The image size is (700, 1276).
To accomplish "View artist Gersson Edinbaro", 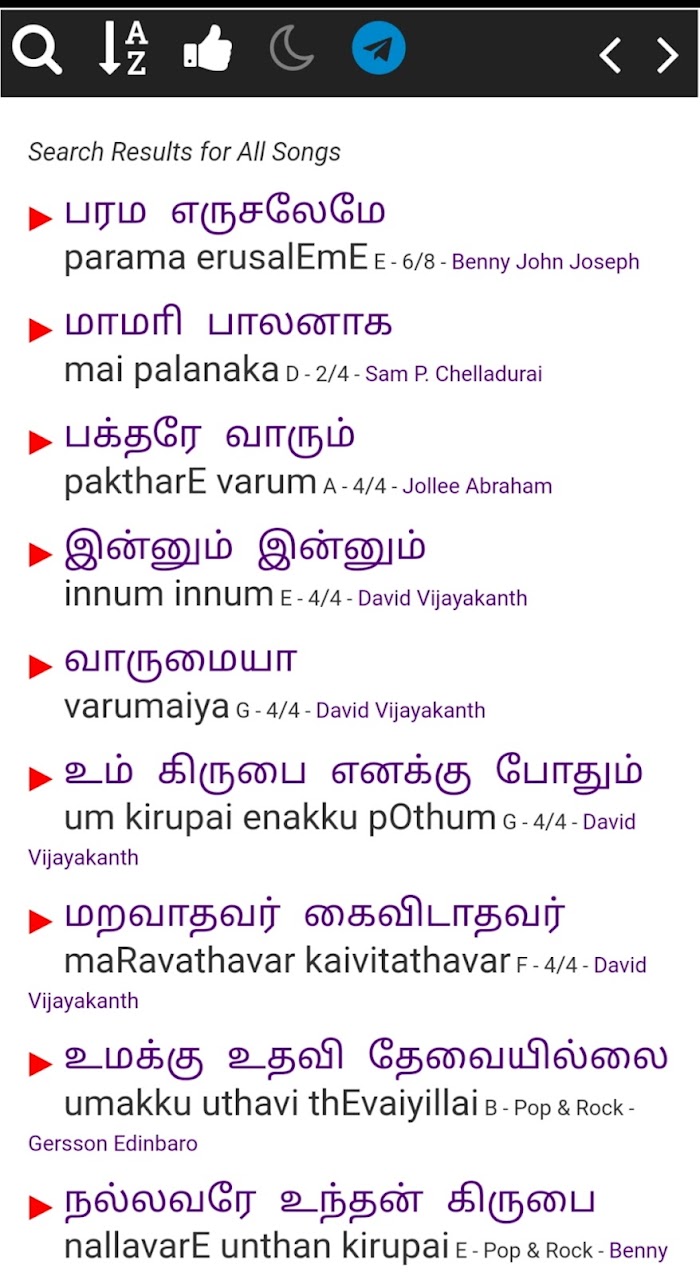I will [x=113, y=1143].
